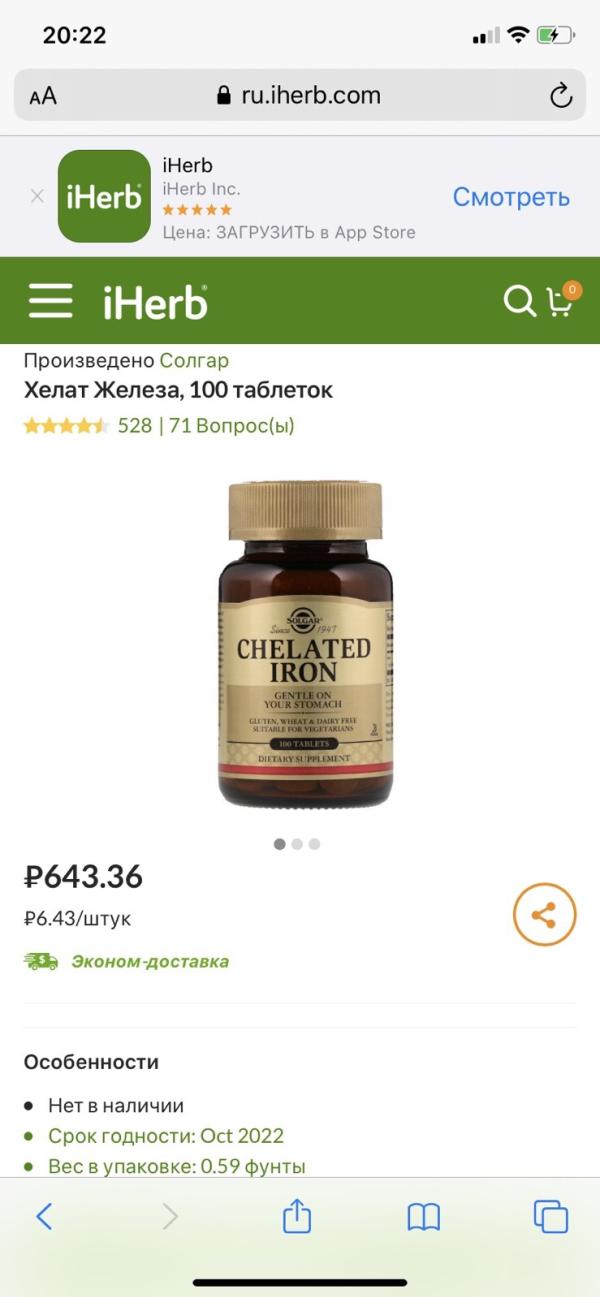Select the ru.iherb.com address bar
This screenshot has width=600, height=1297.
point(300,96)
